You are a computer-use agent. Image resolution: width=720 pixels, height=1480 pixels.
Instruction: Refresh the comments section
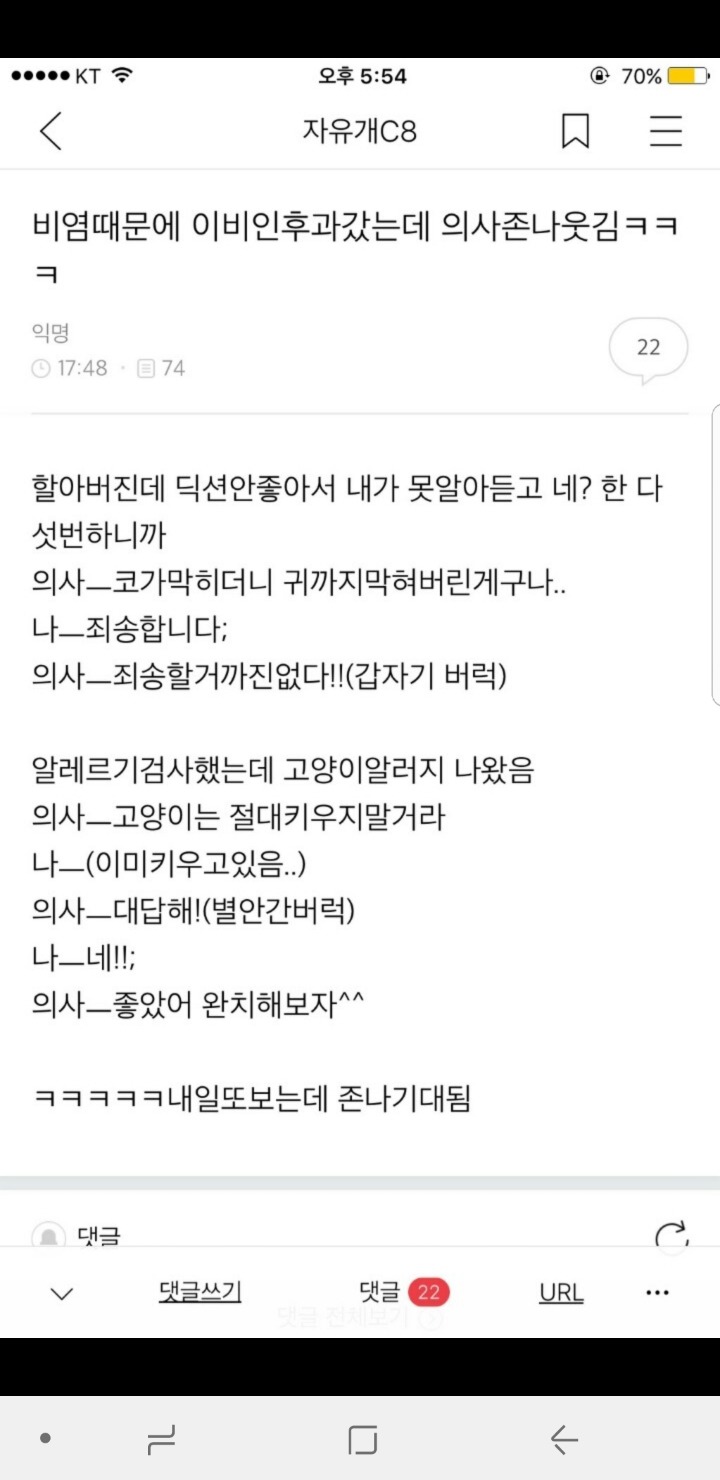coord(672,1236)
